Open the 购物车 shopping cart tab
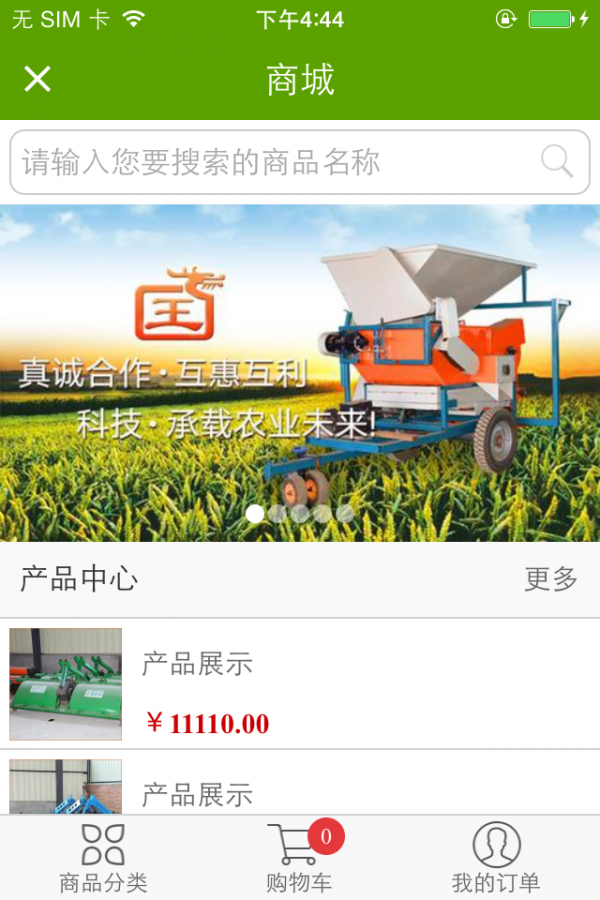The image size is (600, 900). point(299,858)
